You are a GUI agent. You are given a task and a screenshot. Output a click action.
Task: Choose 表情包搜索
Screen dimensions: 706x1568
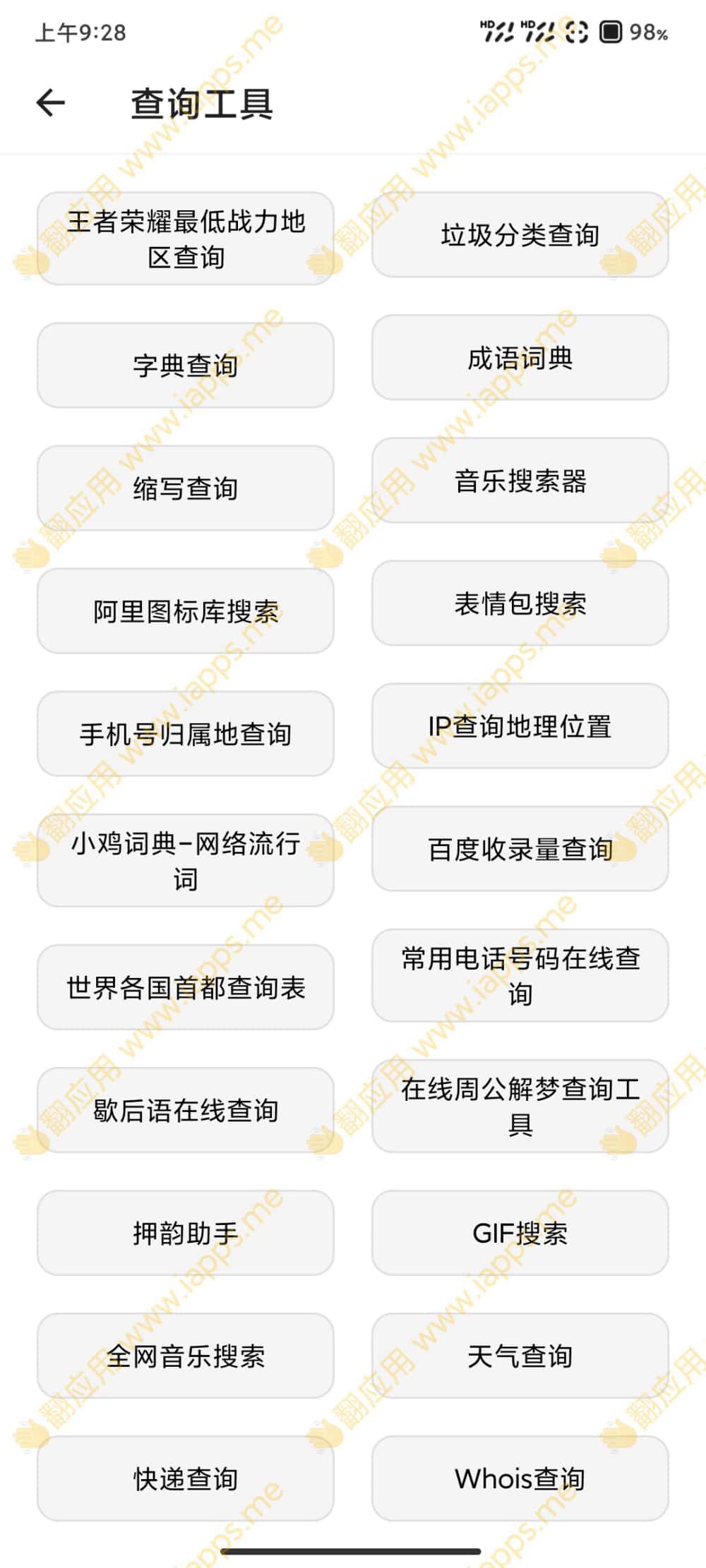520,603
